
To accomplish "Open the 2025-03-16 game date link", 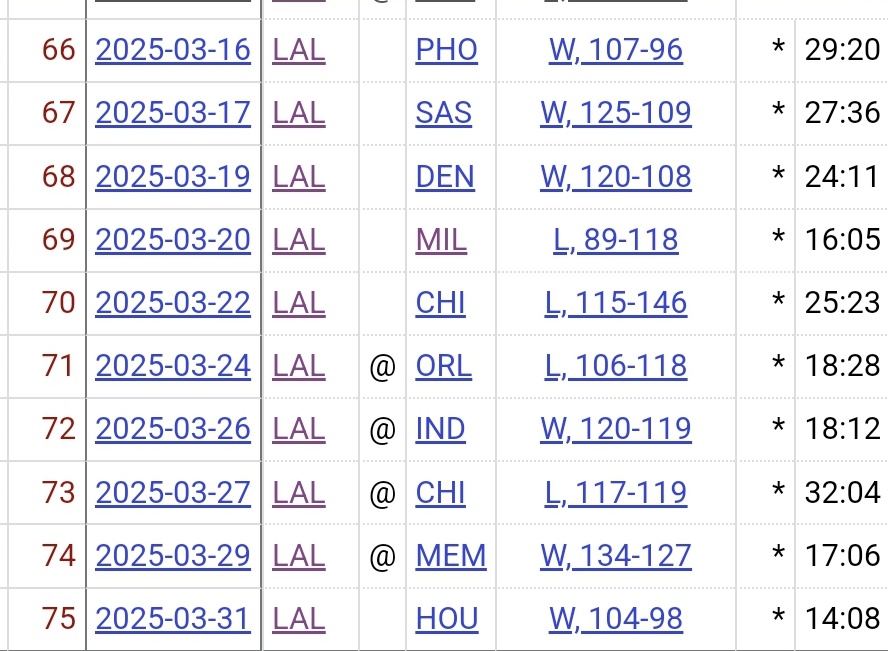I will (x=173, y=50).
